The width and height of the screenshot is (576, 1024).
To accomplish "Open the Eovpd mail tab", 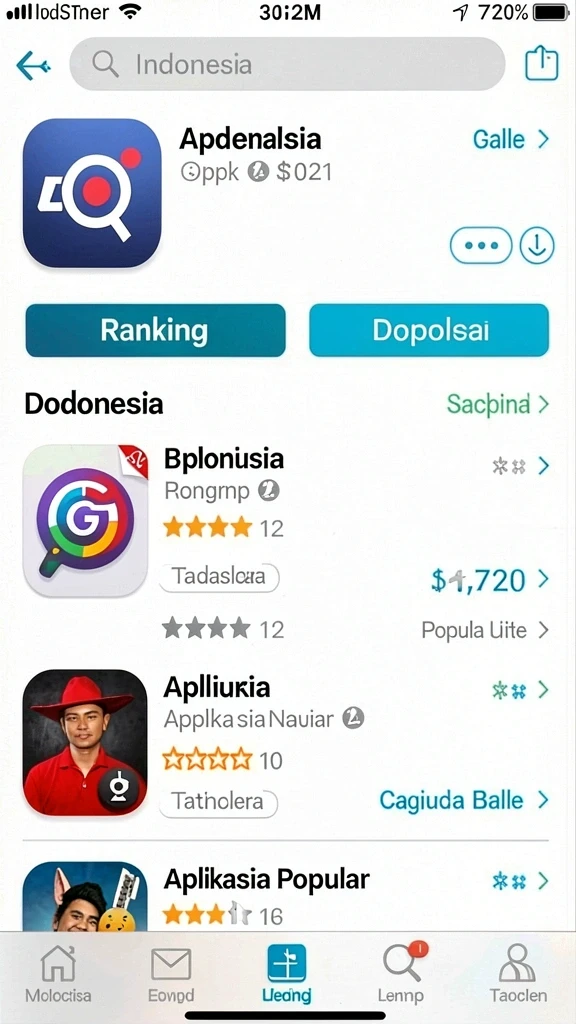I will 171,973.
